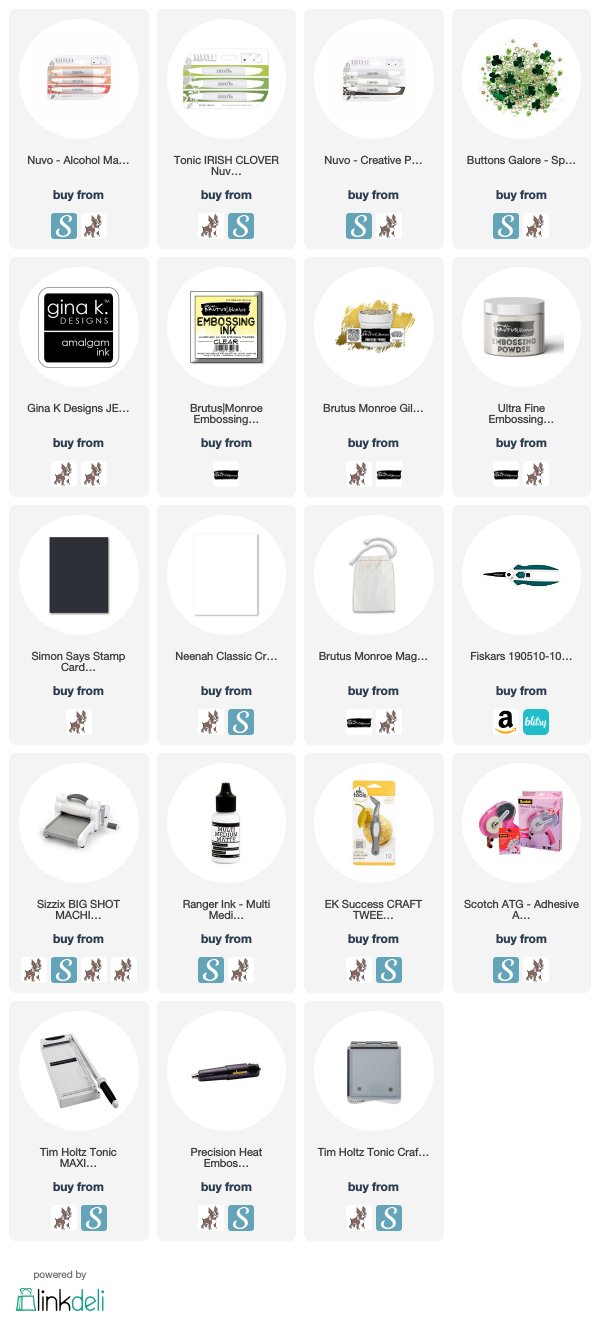Buy Fiskars scissors from Blitsy
Image resolution: width=600 pixels, height=1321 pixels.
point(537,721)
